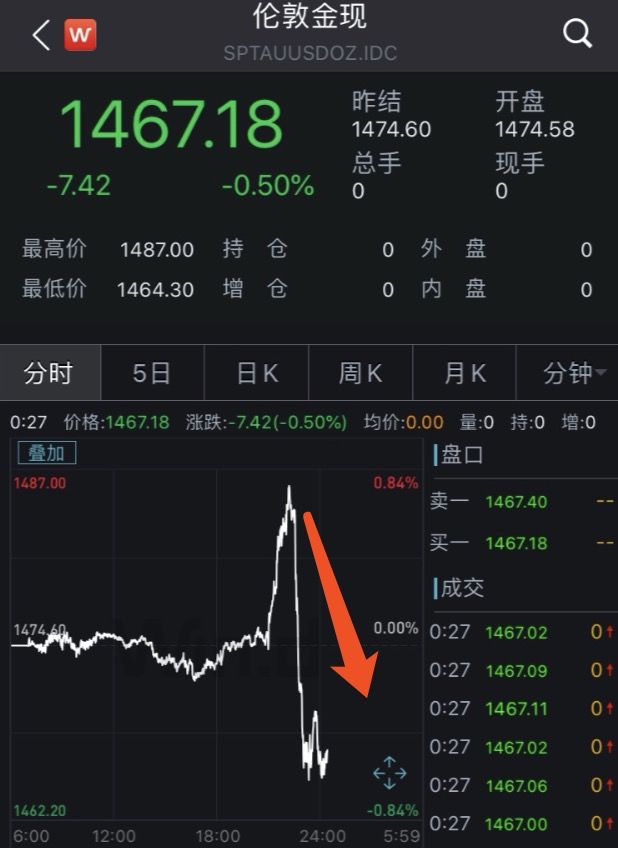The width and height of the screenshot is (618, 848).
Task: Expand the 分钟 interval dropdown
Action: (x=573, y=374)
